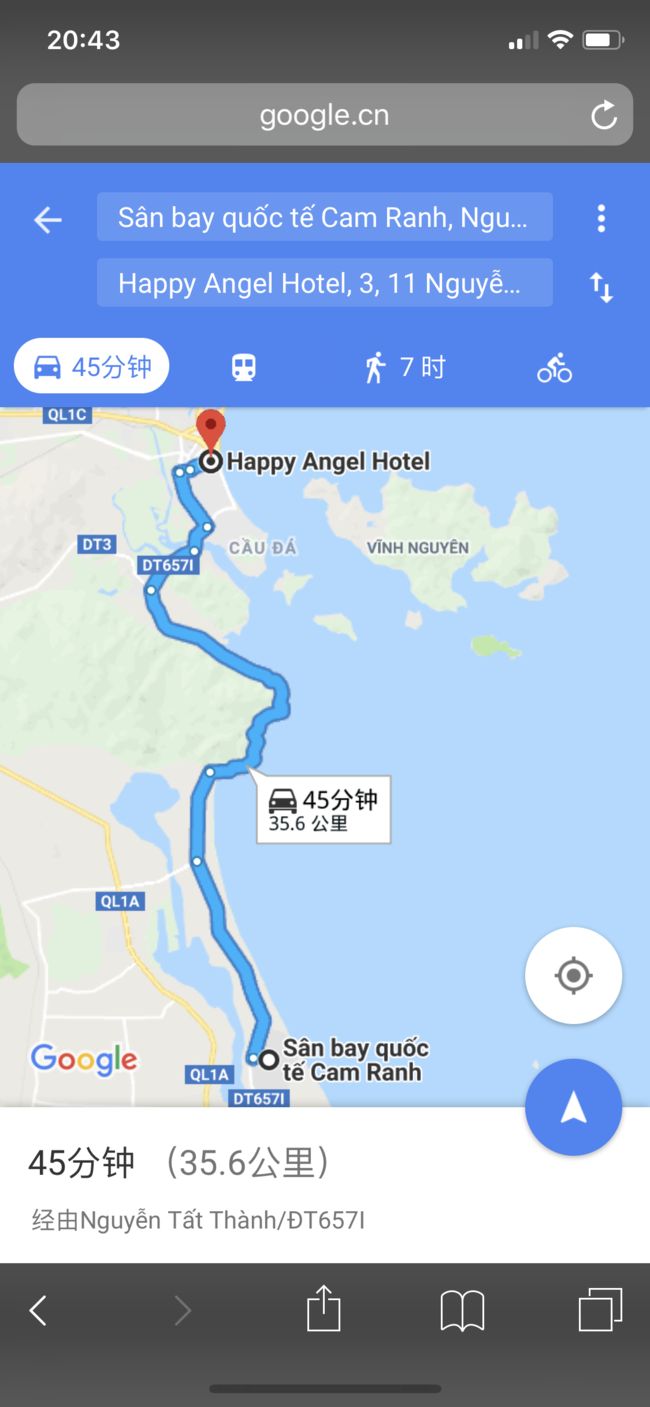Open the three-dot overflow menu
This screenshot has width=650, height=1407.
pyautogui.click(x=601, y=218)
